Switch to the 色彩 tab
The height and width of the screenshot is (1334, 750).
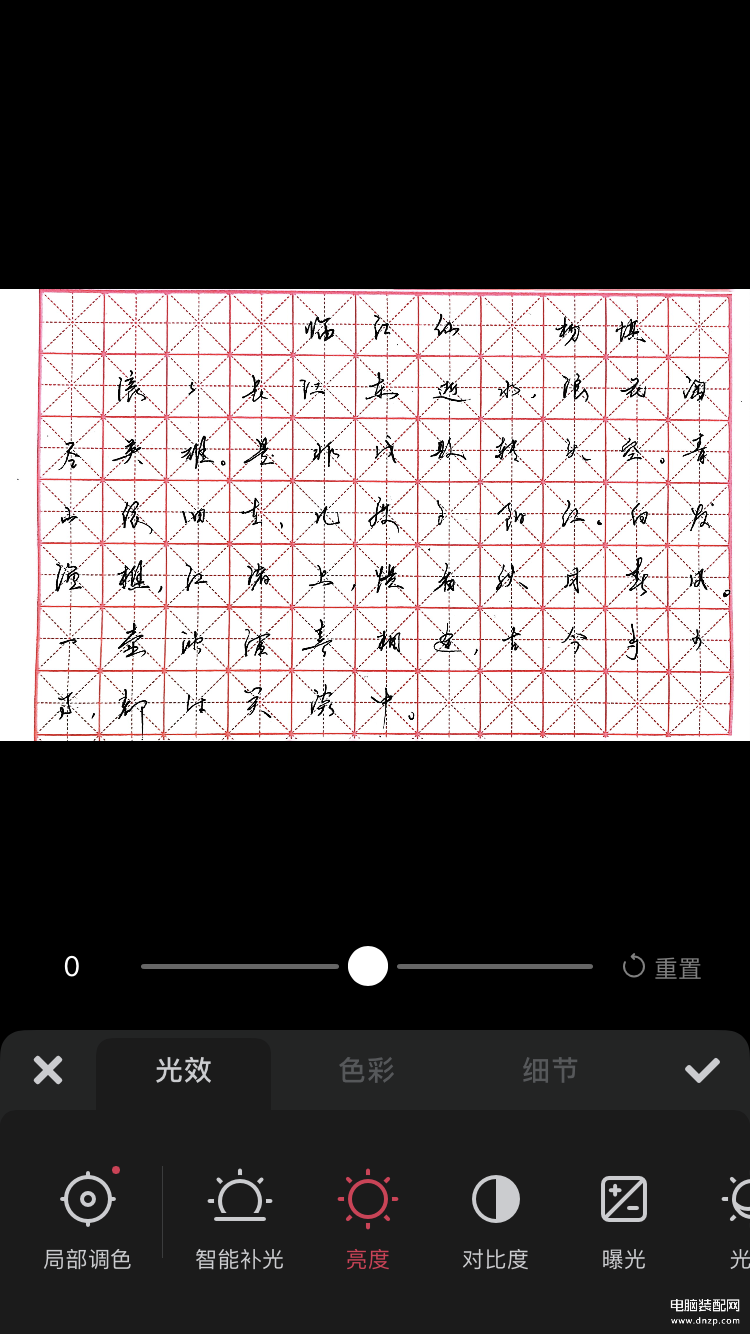367,1070
